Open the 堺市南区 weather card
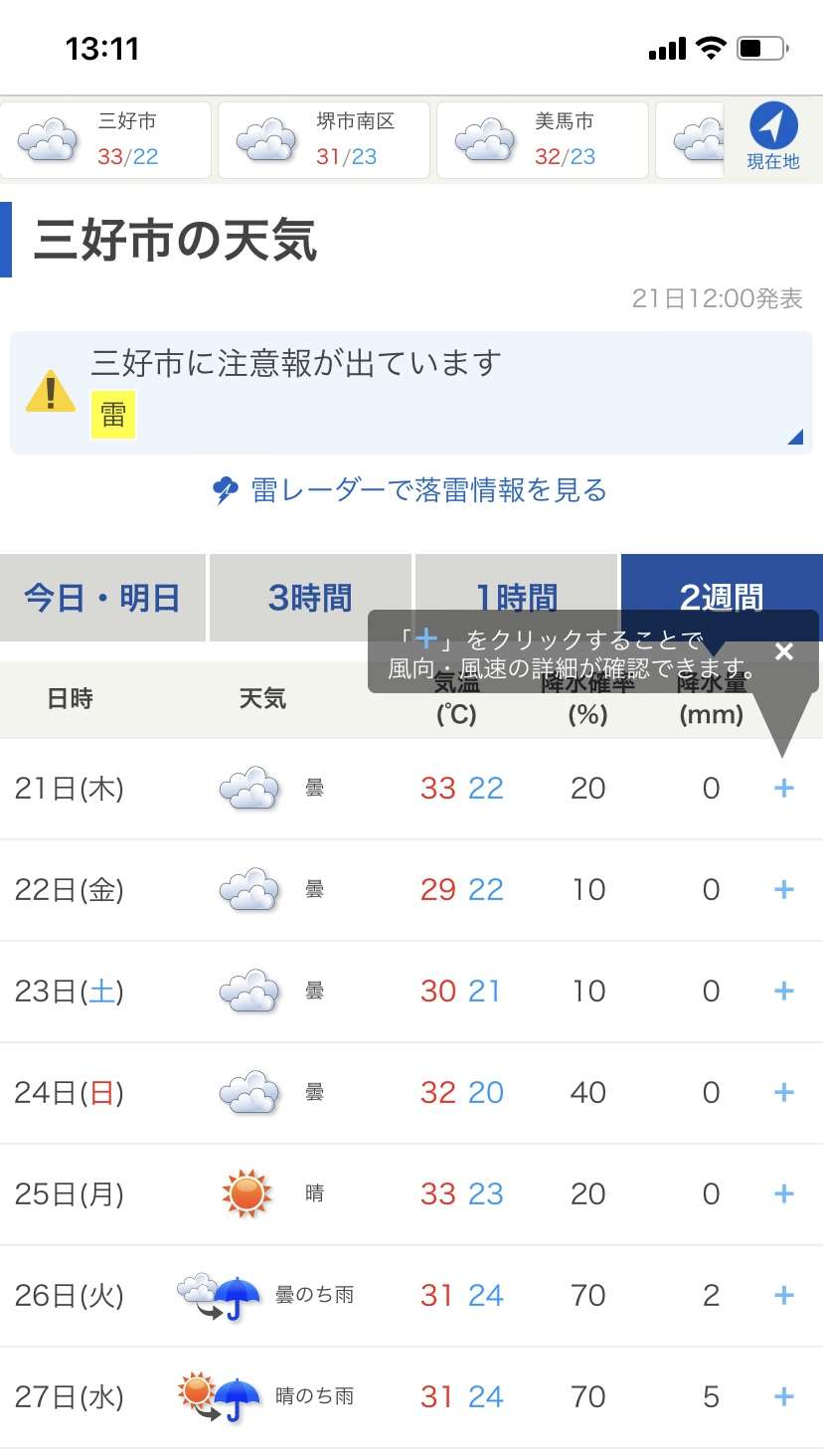 324,140
